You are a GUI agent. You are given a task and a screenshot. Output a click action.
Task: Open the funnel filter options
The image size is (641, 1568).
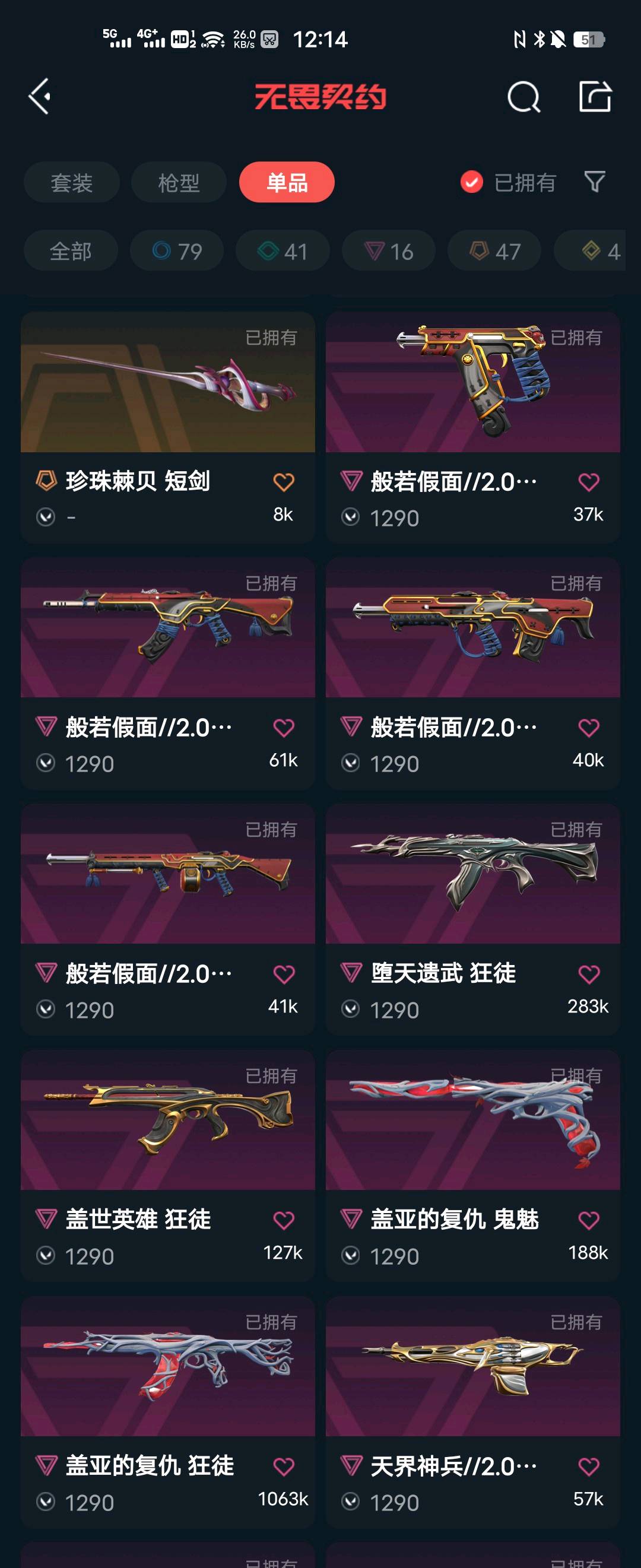594,182
